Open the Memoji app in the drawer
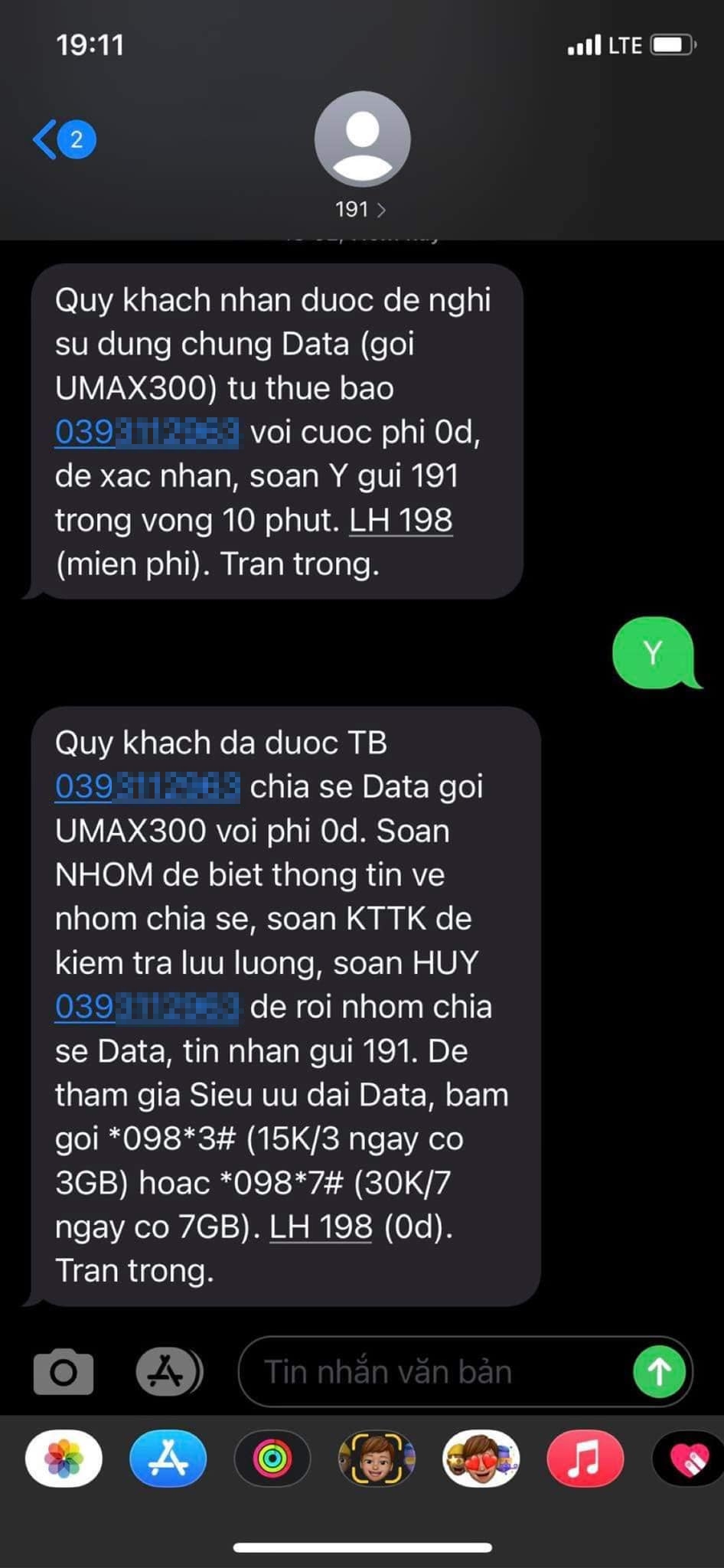The width and height of the screenshot is (724, 1568). click(x=377, y=1459)
